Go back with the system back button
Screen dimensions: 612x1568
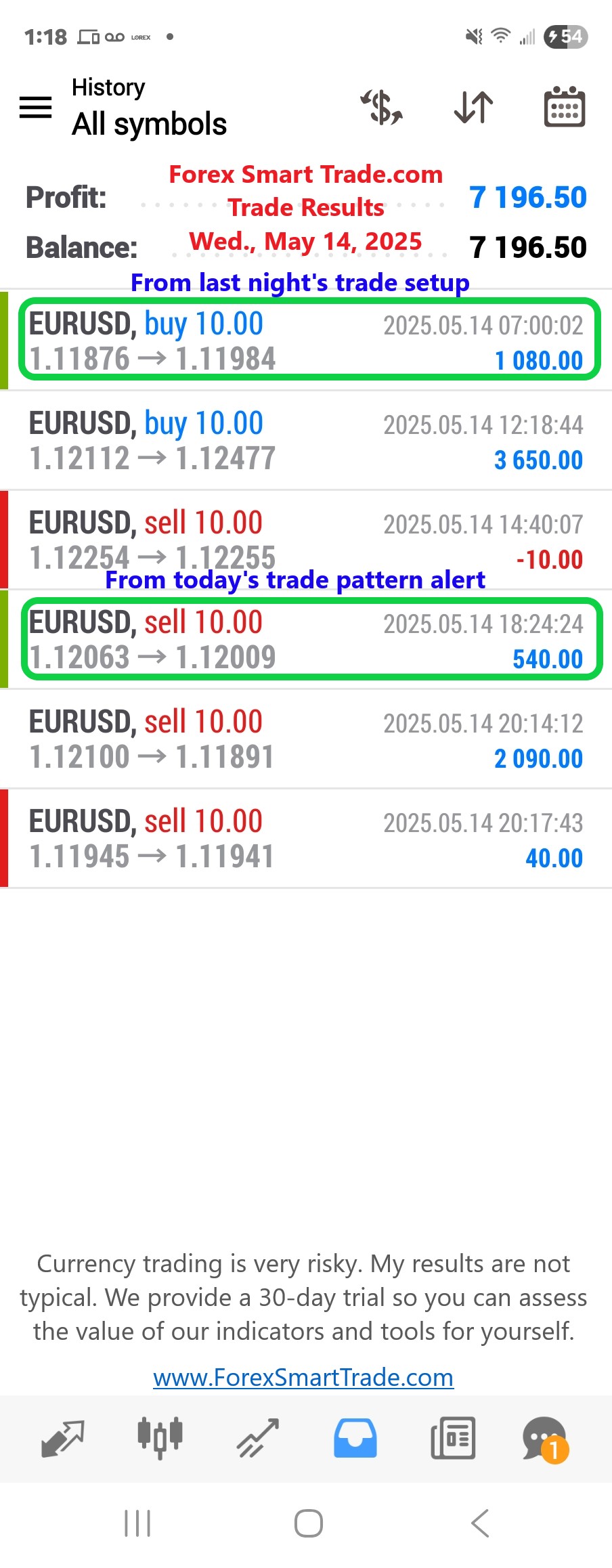coord(479,1523)
